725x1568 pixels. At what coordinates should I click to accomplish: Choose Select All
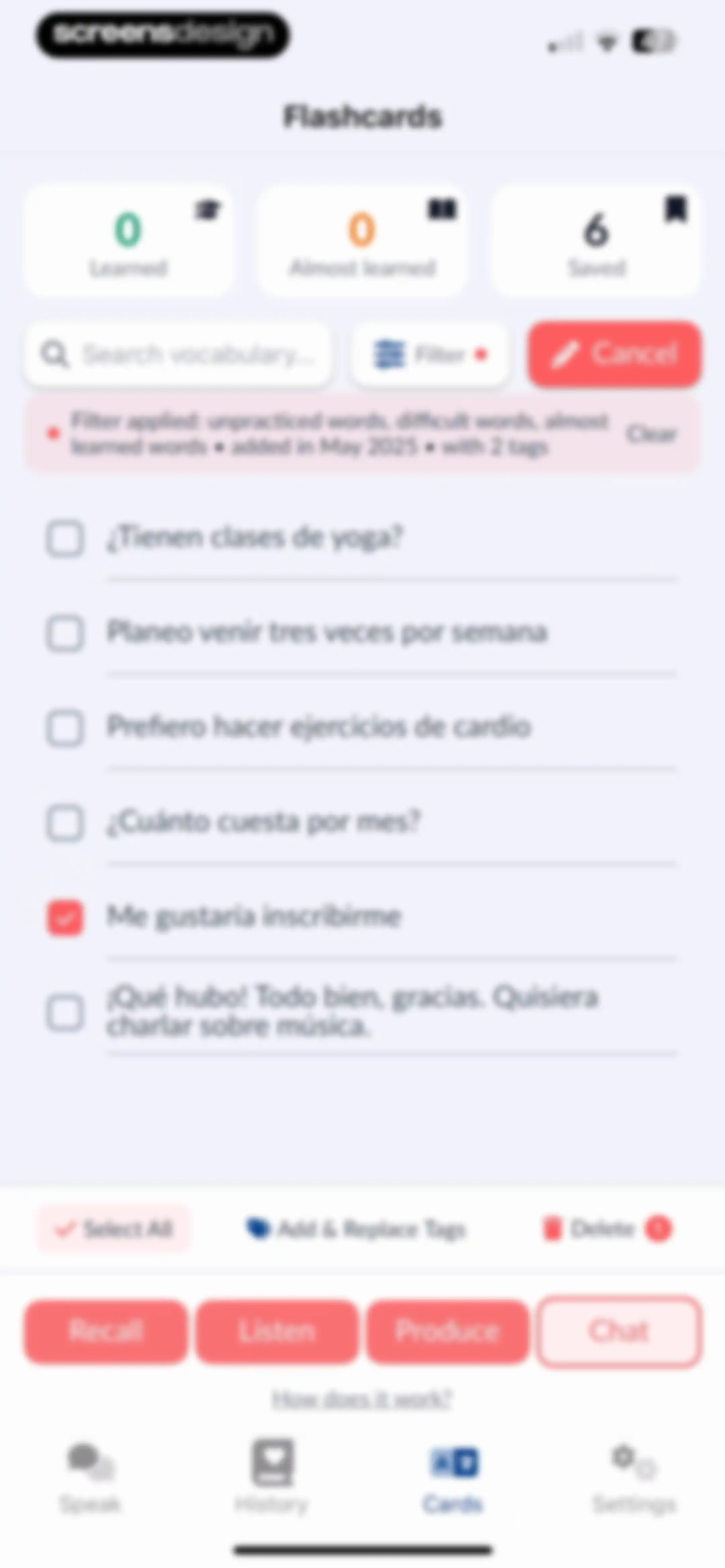[x=114, y=1229]
